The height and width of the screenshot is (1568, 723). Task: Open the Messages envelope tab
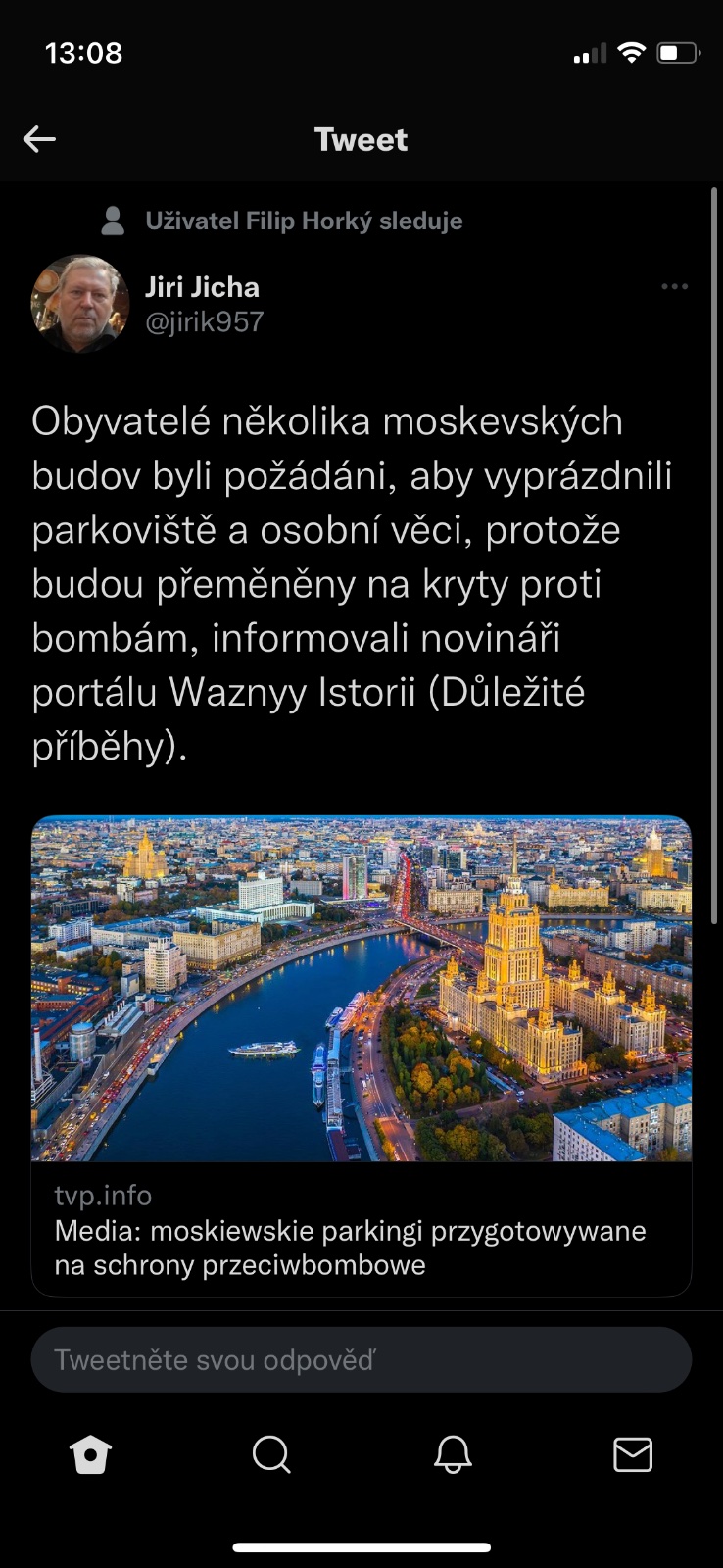click(x=633, y=1455)
